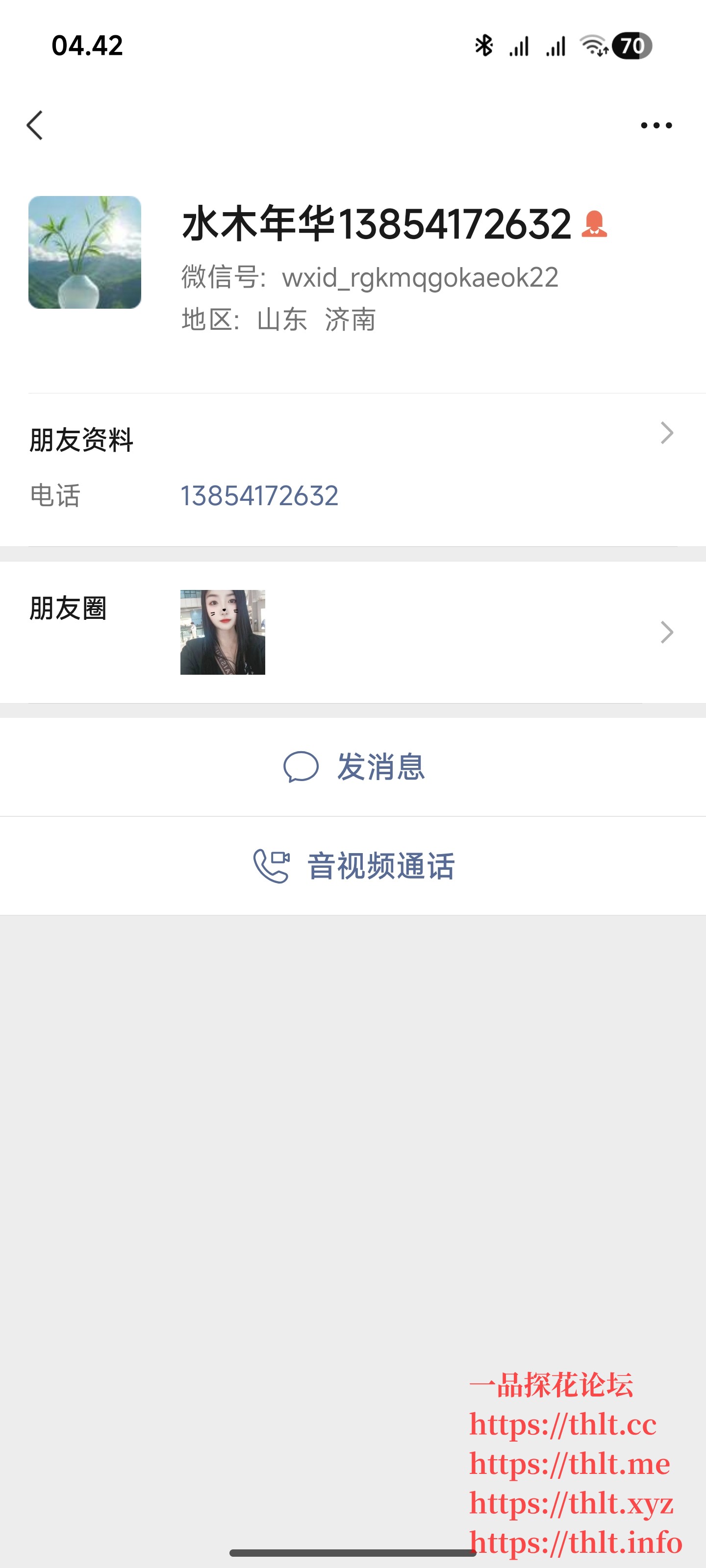Tap the back arrow to leave profile
706x1568 pixels.
(35, 125)
